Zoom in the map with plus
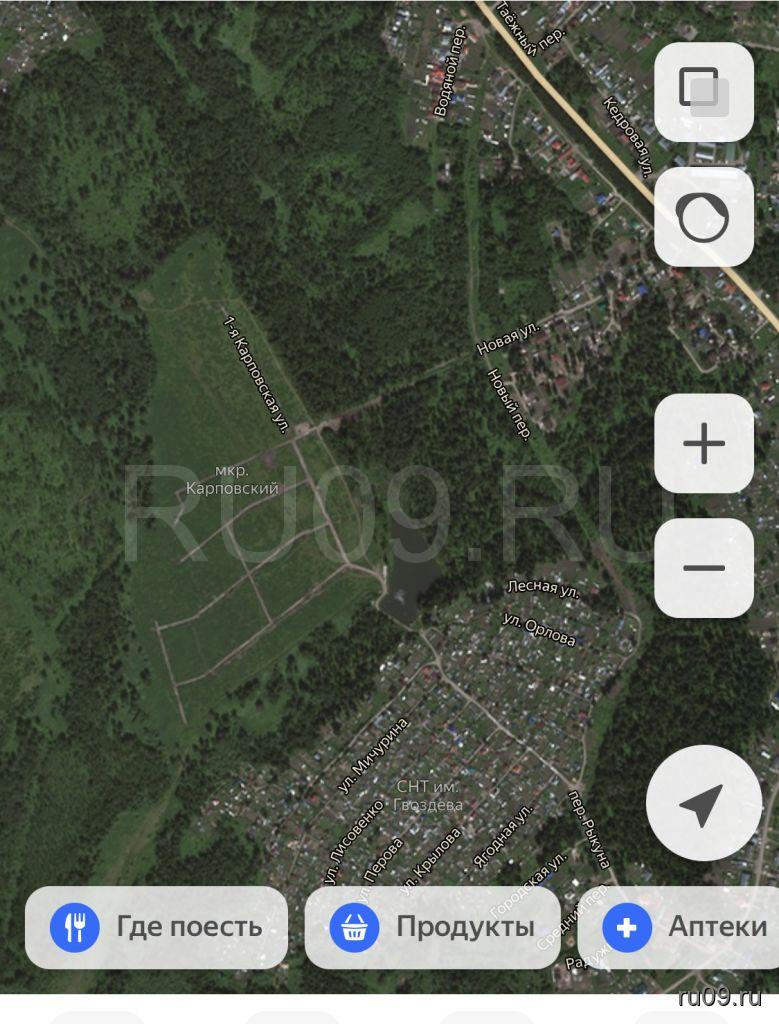This screenshot has width=779, height=1024. coord(704,443)
